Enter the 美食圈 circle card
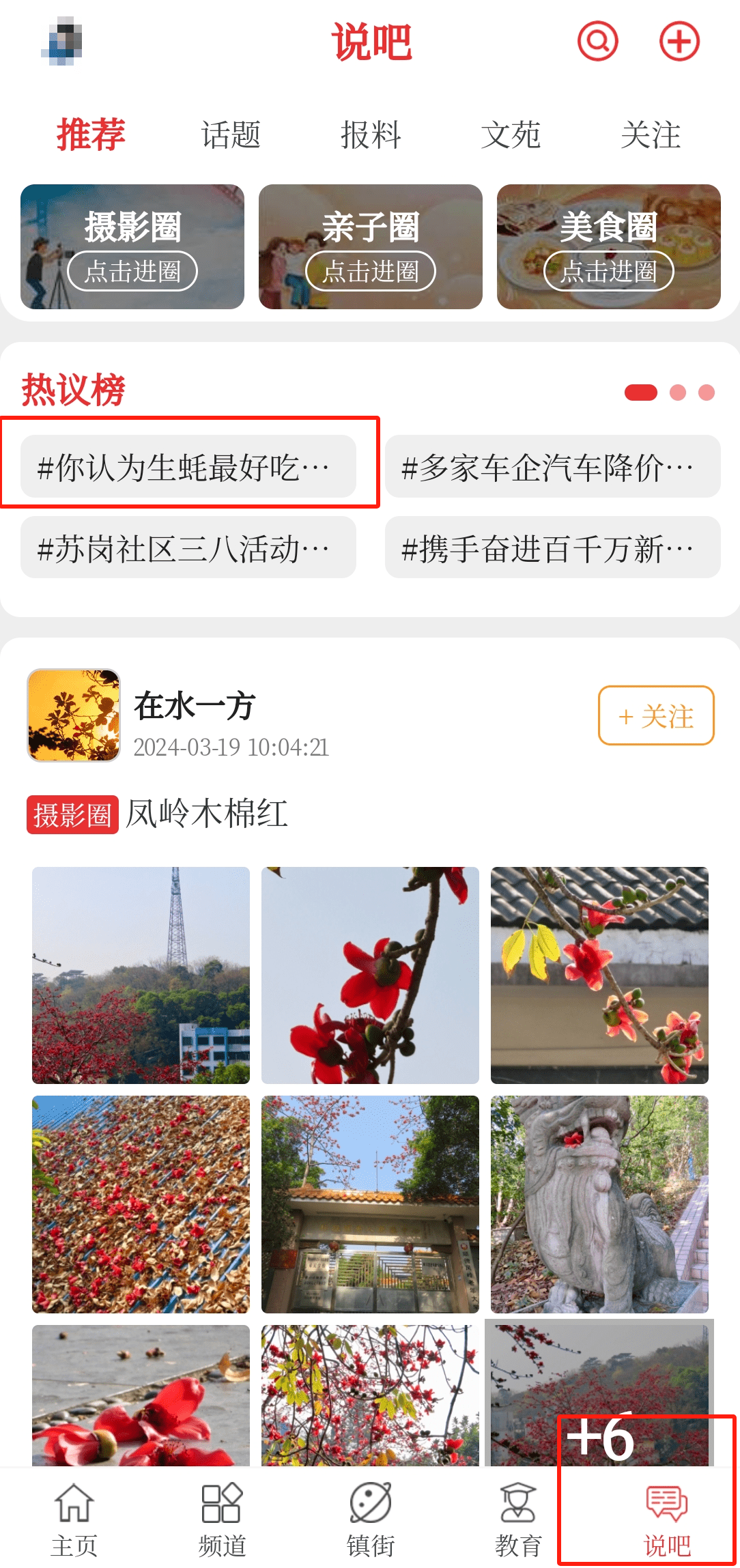This screenshot has height=1568, width=740. pos(608,247)
